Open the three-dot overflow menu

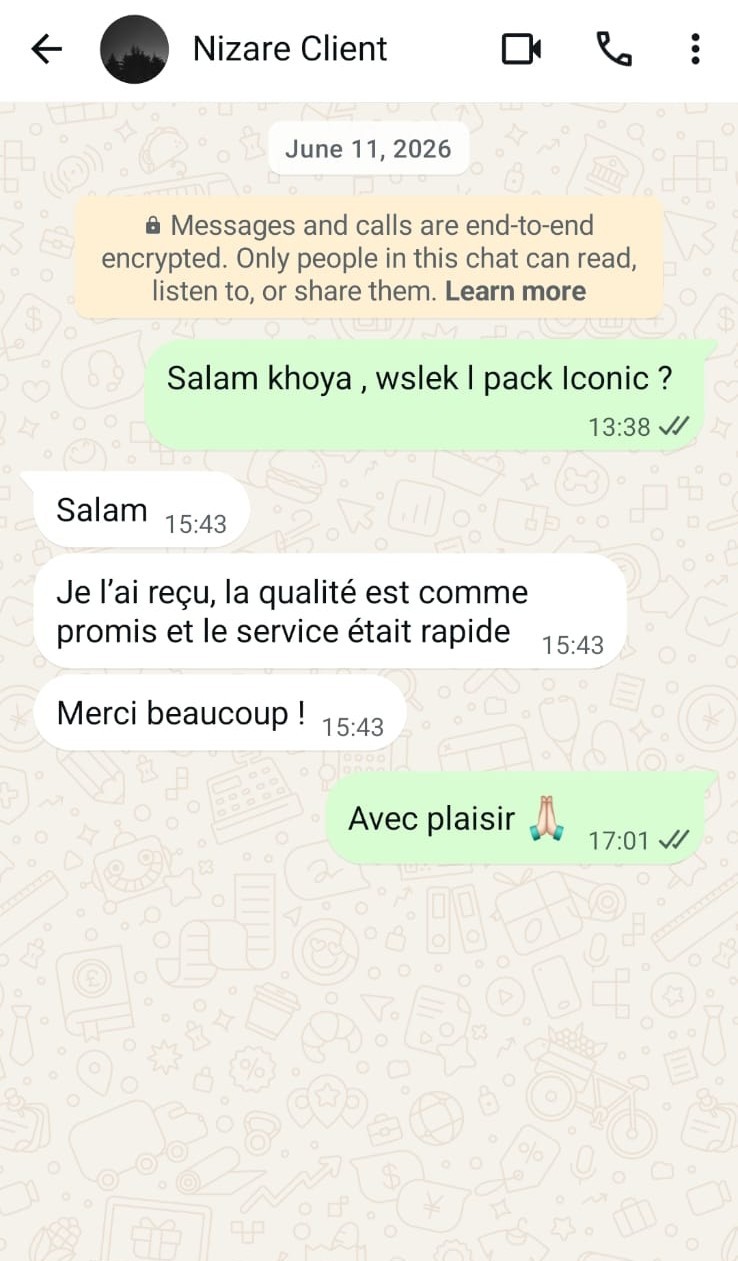click(695, 49)
